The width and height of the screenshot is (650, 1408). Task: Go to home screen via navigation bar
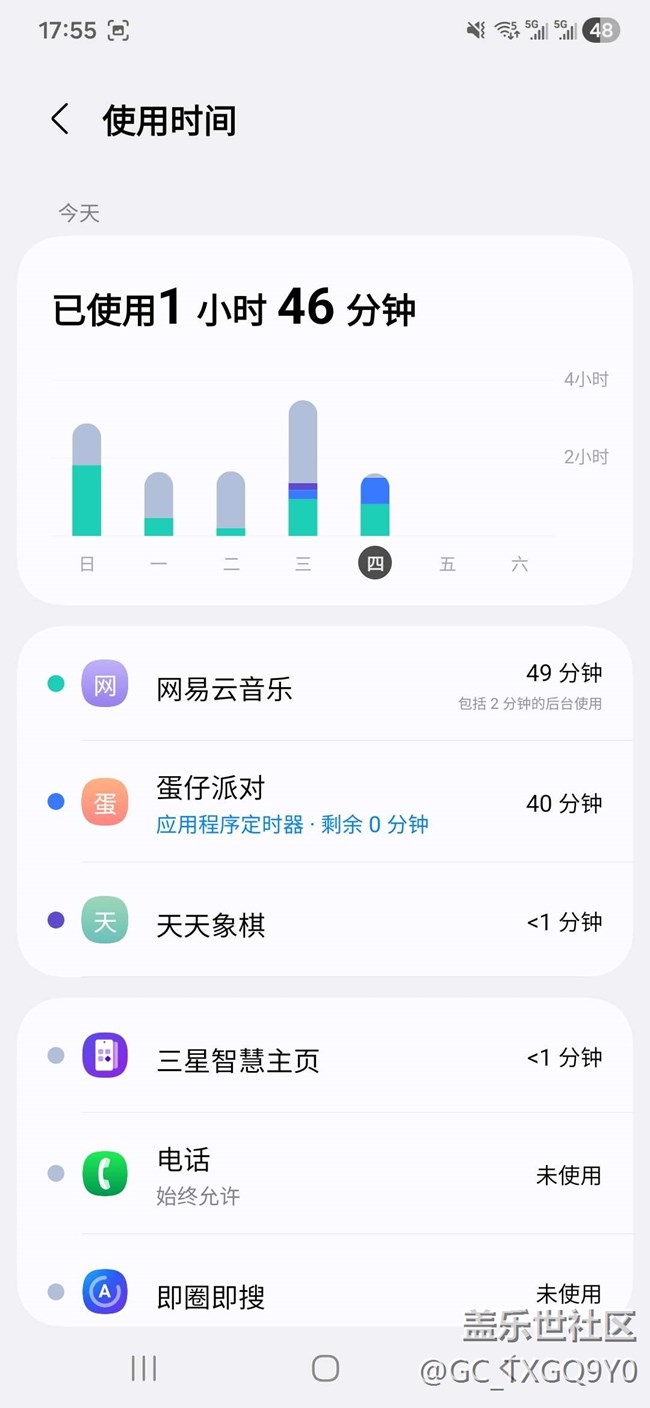pos(325,1369)
